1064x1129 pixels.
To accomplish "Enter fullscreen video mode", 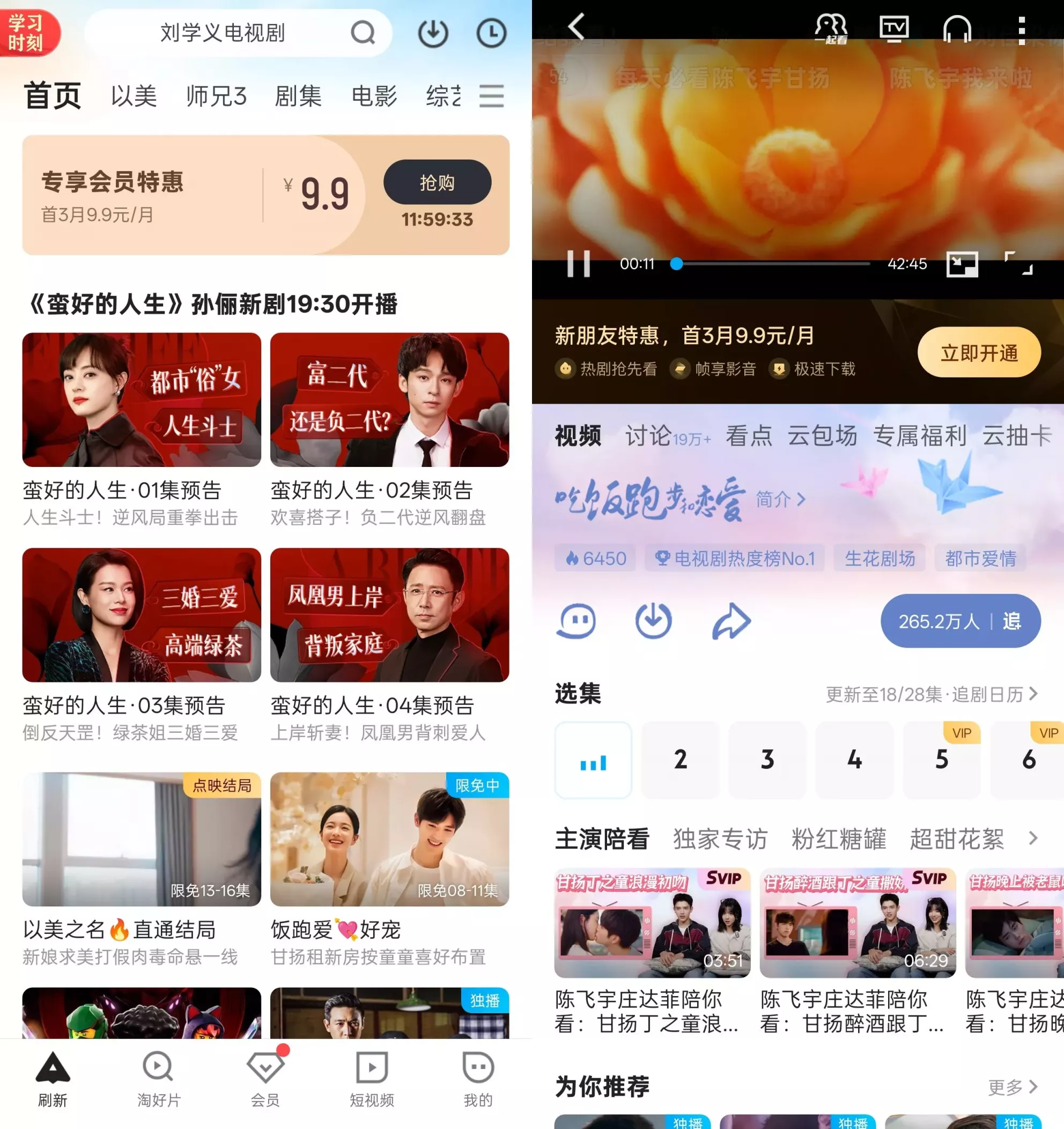I will click(x=1018, y=264).
